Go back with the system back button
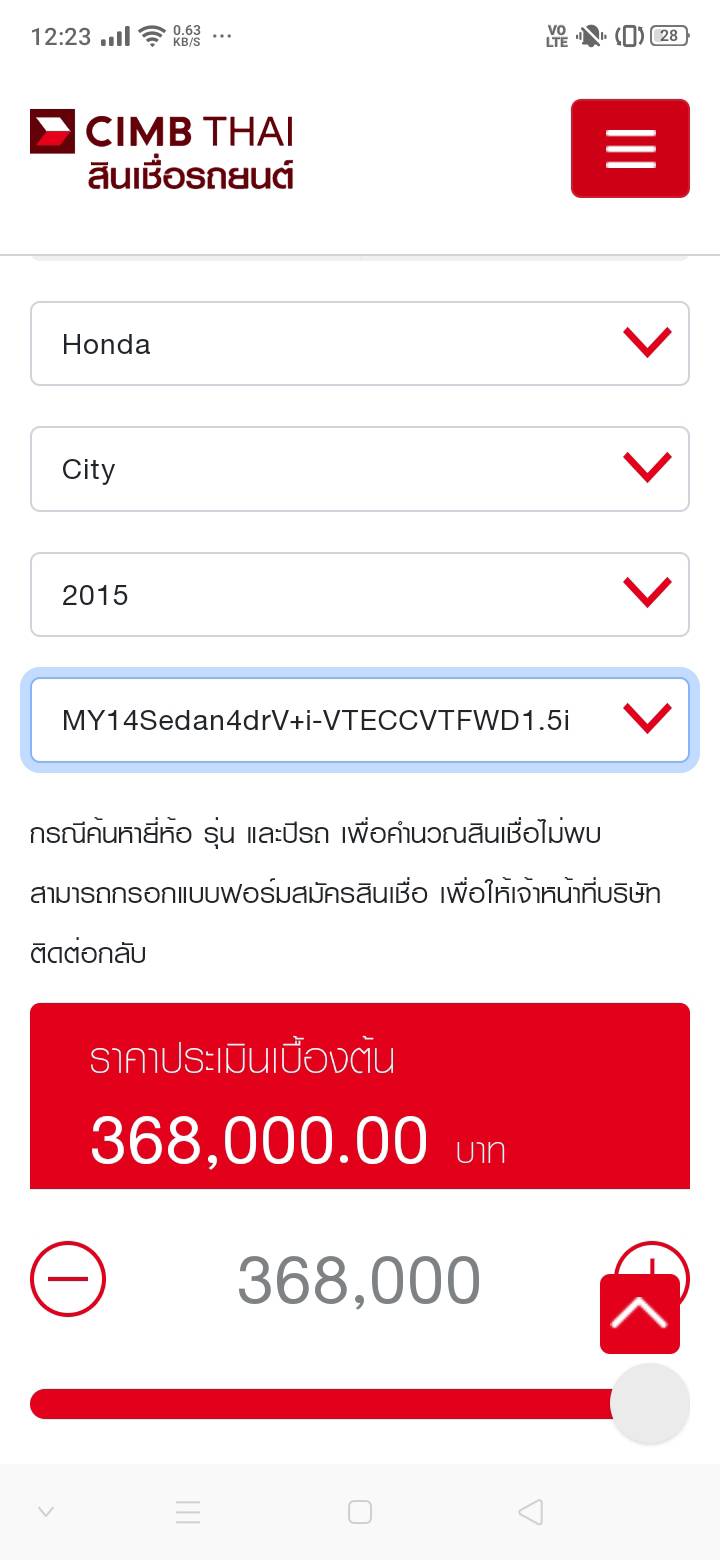Viewport: 720px width, 1560px height. click(x=531, y=1512)
